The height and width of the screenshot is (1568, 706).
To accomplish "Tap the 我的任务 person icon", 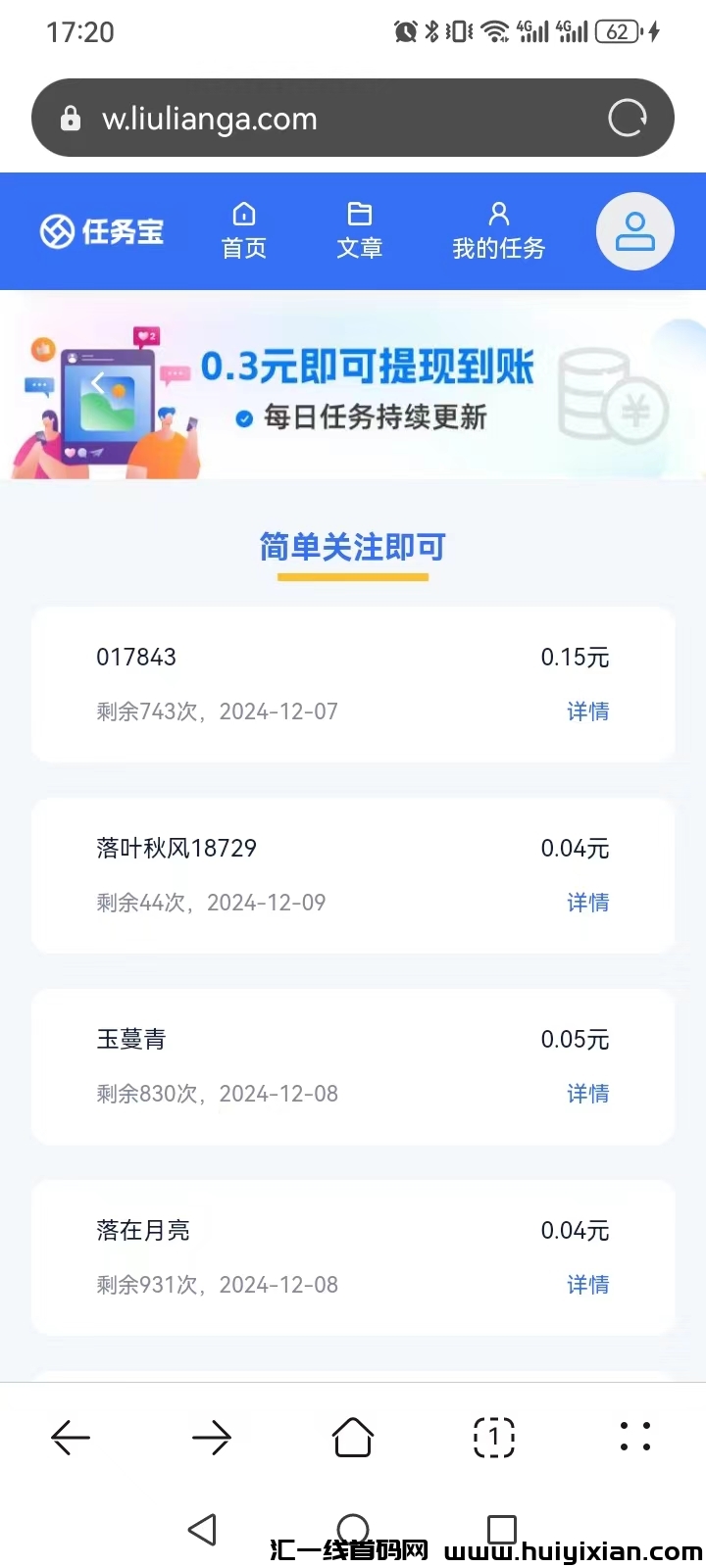I will [497, 211].
